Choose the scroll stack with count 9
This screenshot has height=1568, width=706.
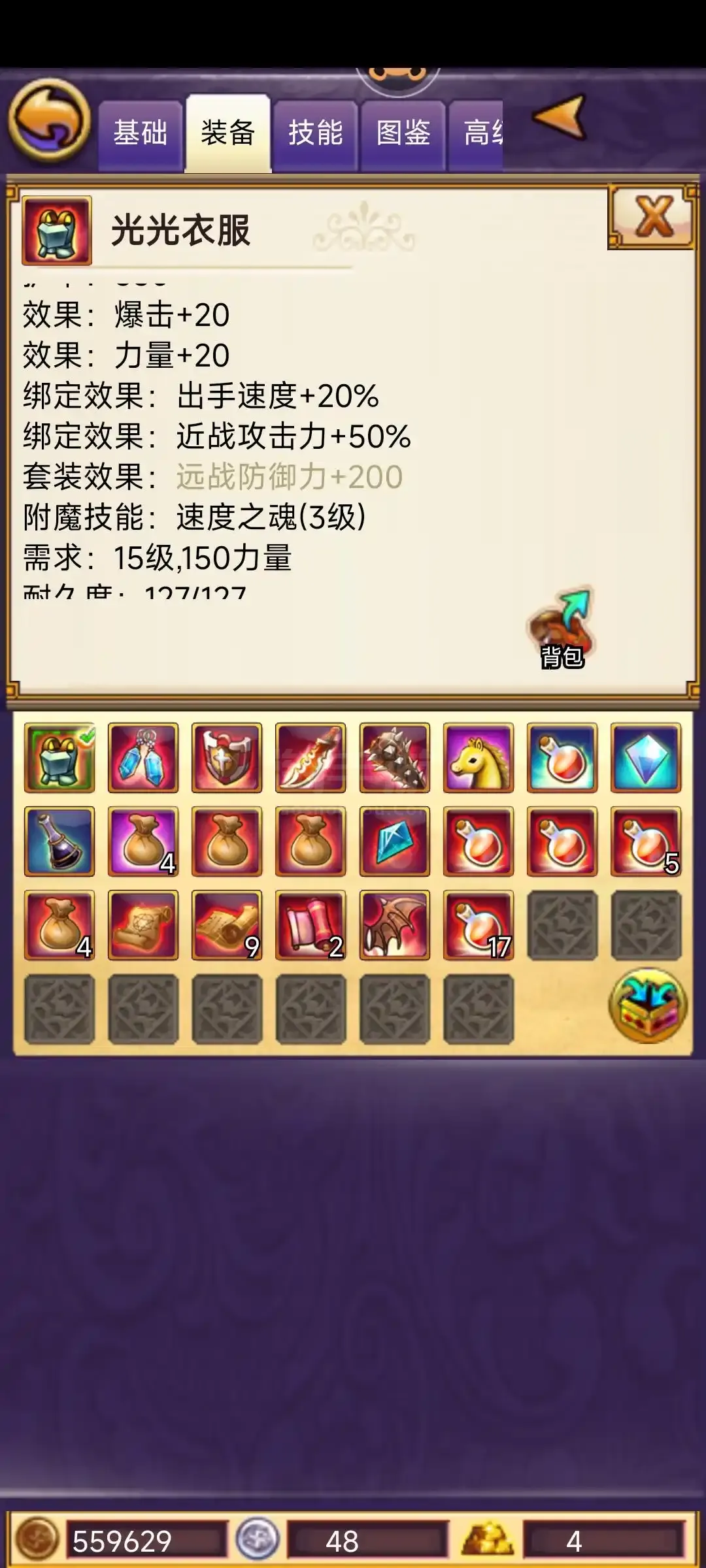tap(227, 925)
